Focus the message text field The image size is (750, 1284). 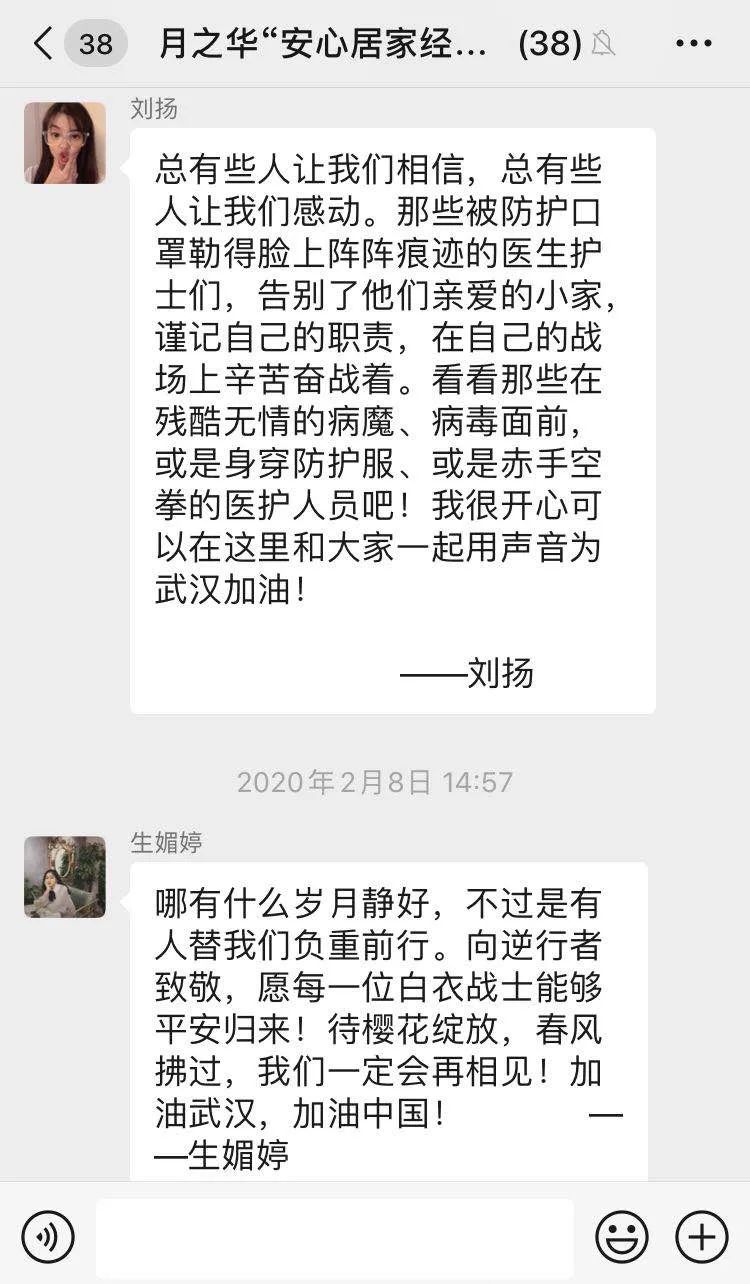point(335,1237)
